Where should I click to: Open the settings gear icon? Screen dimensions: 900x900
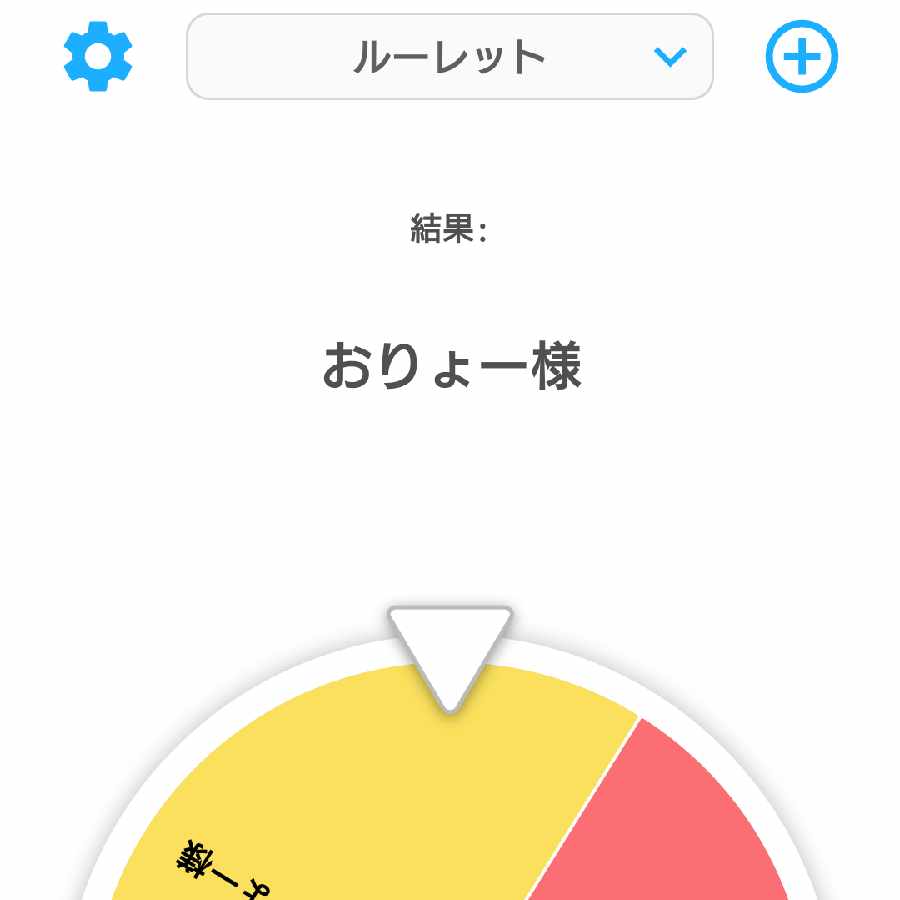pyautogui.click(x=98, y=57)
